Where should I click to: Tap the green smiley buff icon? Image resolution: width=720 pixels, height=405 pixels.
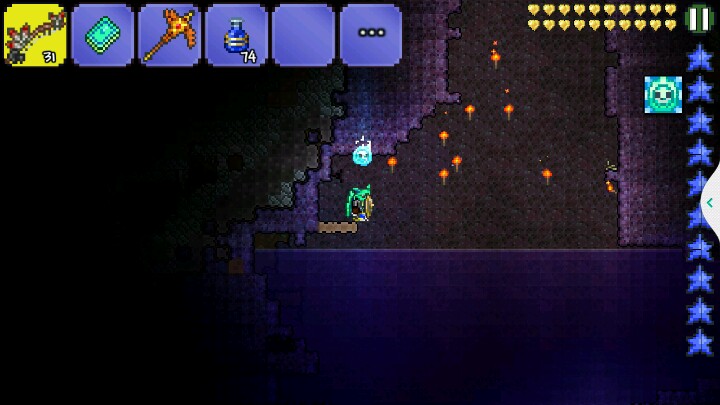[x=663, y=95]
